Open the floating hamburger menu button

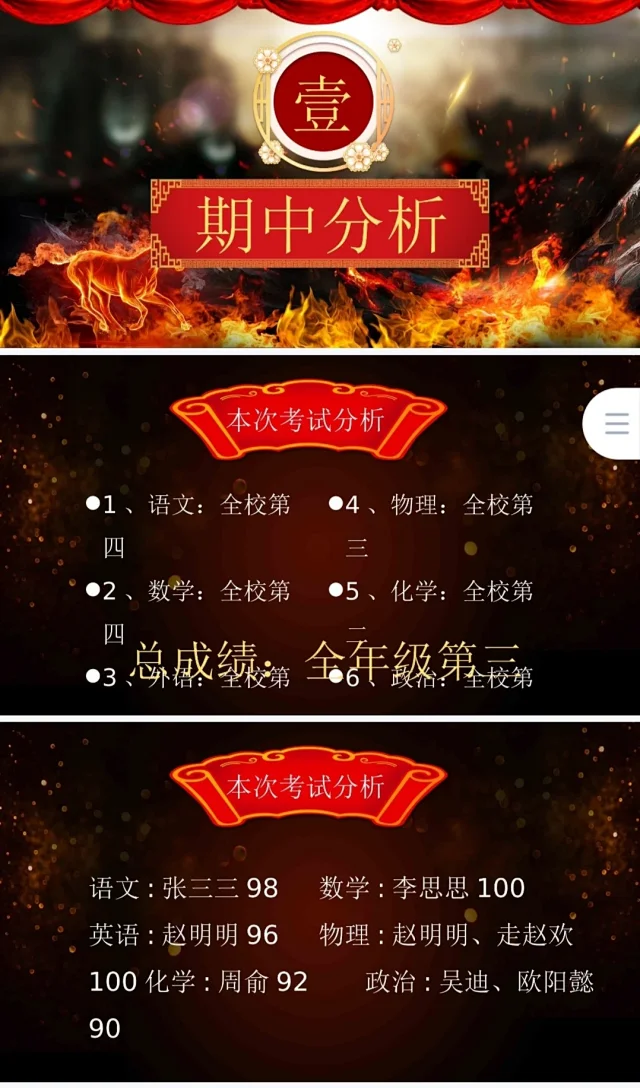point(616,424)
